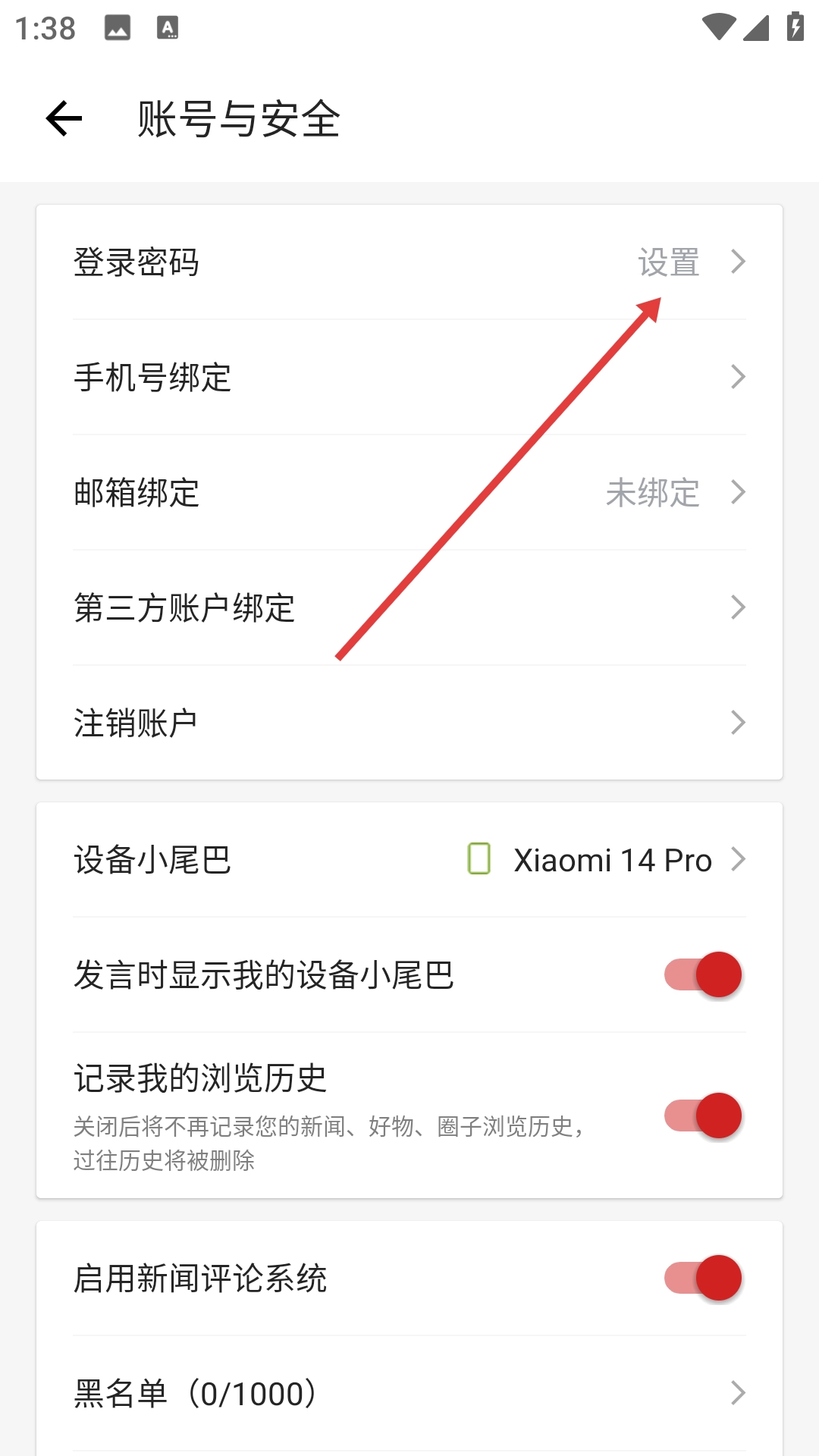Image resolution: width=819 pixels, height=1456 pixels.
Task: Open 邮箱绑定 row
Action: coord(409,492)
